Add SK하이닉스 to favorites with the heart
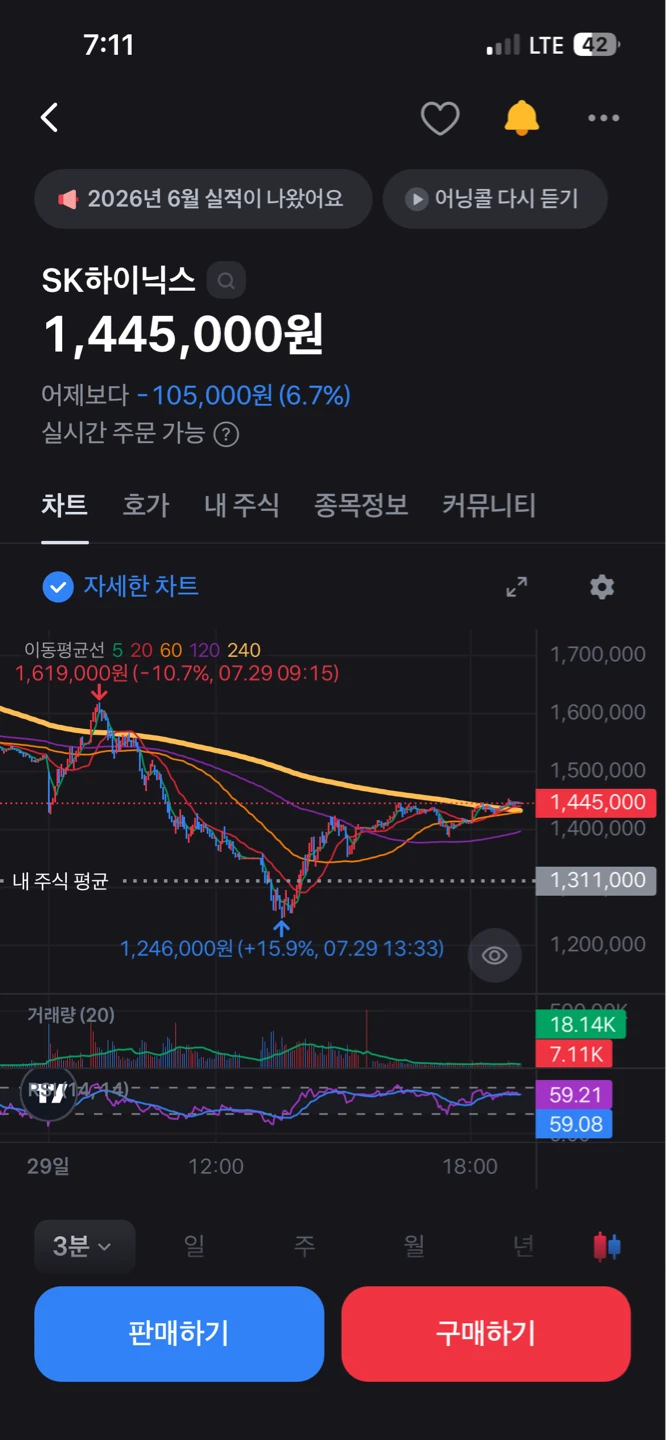The height and width of the screenshot is (1440, 666). pyautogui.click(x=439, y=119)
